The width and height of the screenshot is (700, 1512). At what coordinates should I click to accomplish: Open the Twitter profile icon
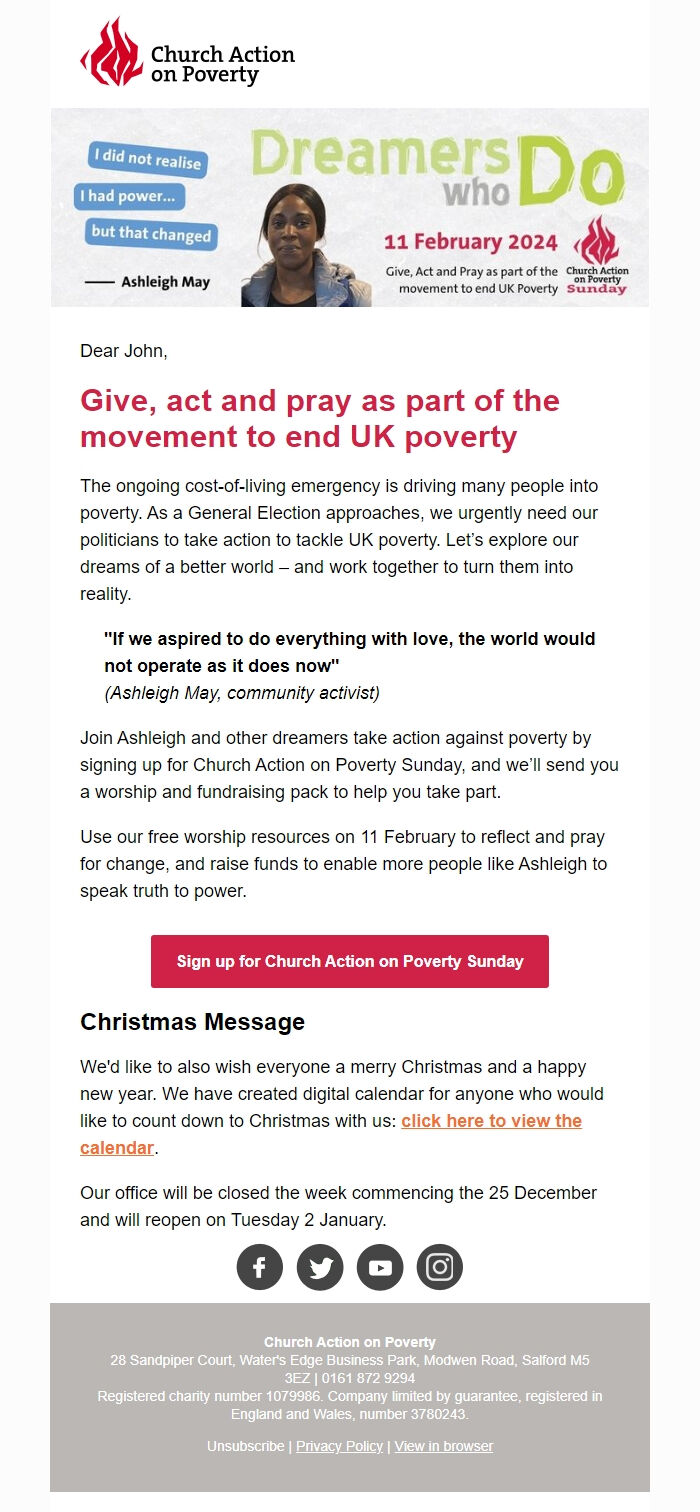tap(320, 1267)
